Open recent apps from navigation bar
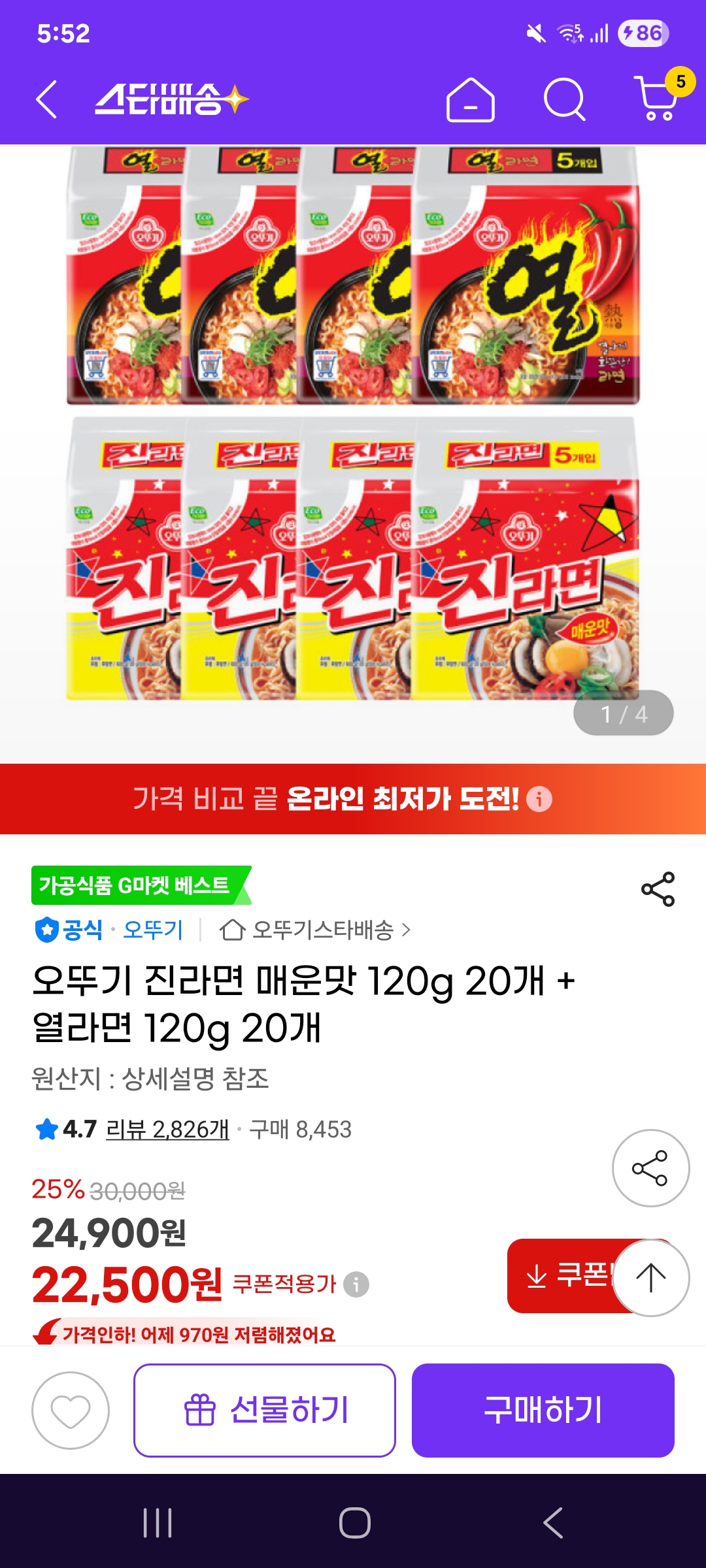706x1568 pixels. tap(158, 1523)
